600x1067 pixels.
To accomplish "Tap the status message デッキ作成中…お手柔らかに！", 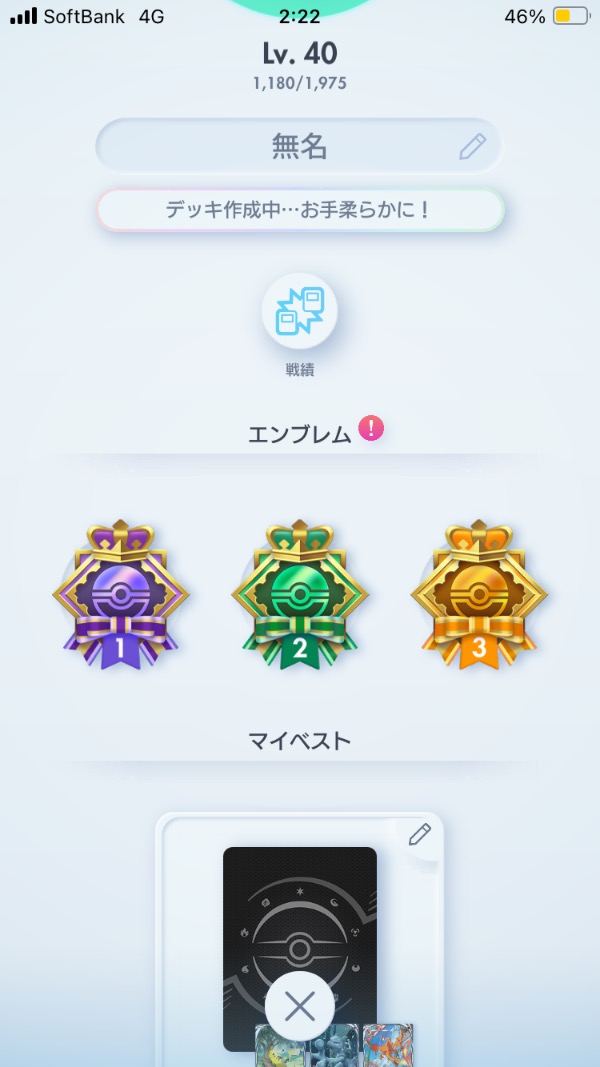I will [x=299, y=210].
